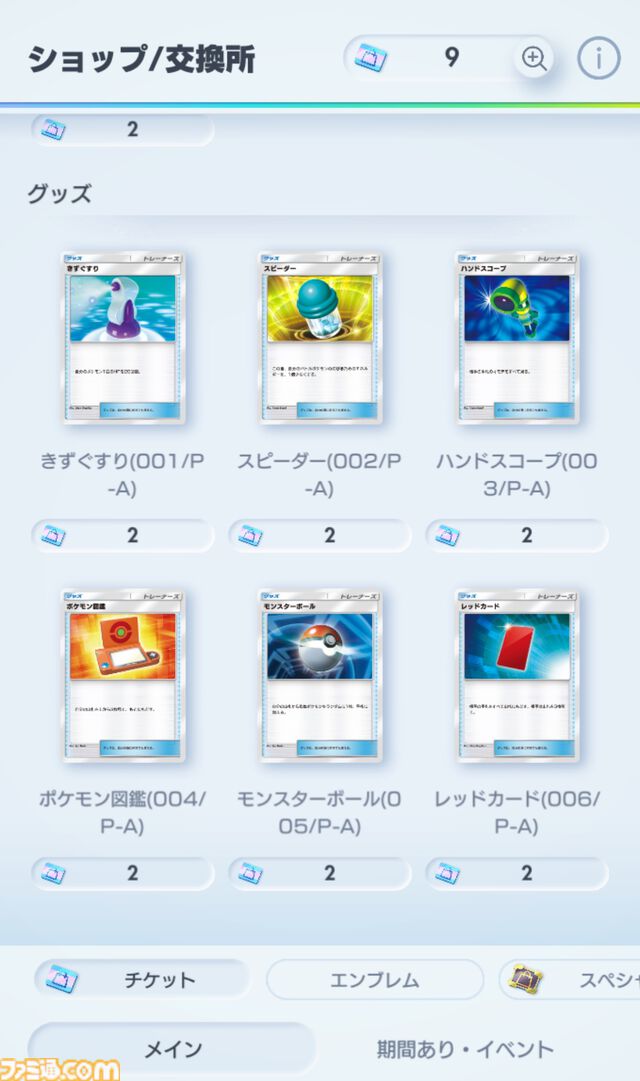Viewport: 640px width, 1081px height.
Task: Exchange 2 tickets for きずぐすり
Action: pyautogui.click(x=123, y=535)
